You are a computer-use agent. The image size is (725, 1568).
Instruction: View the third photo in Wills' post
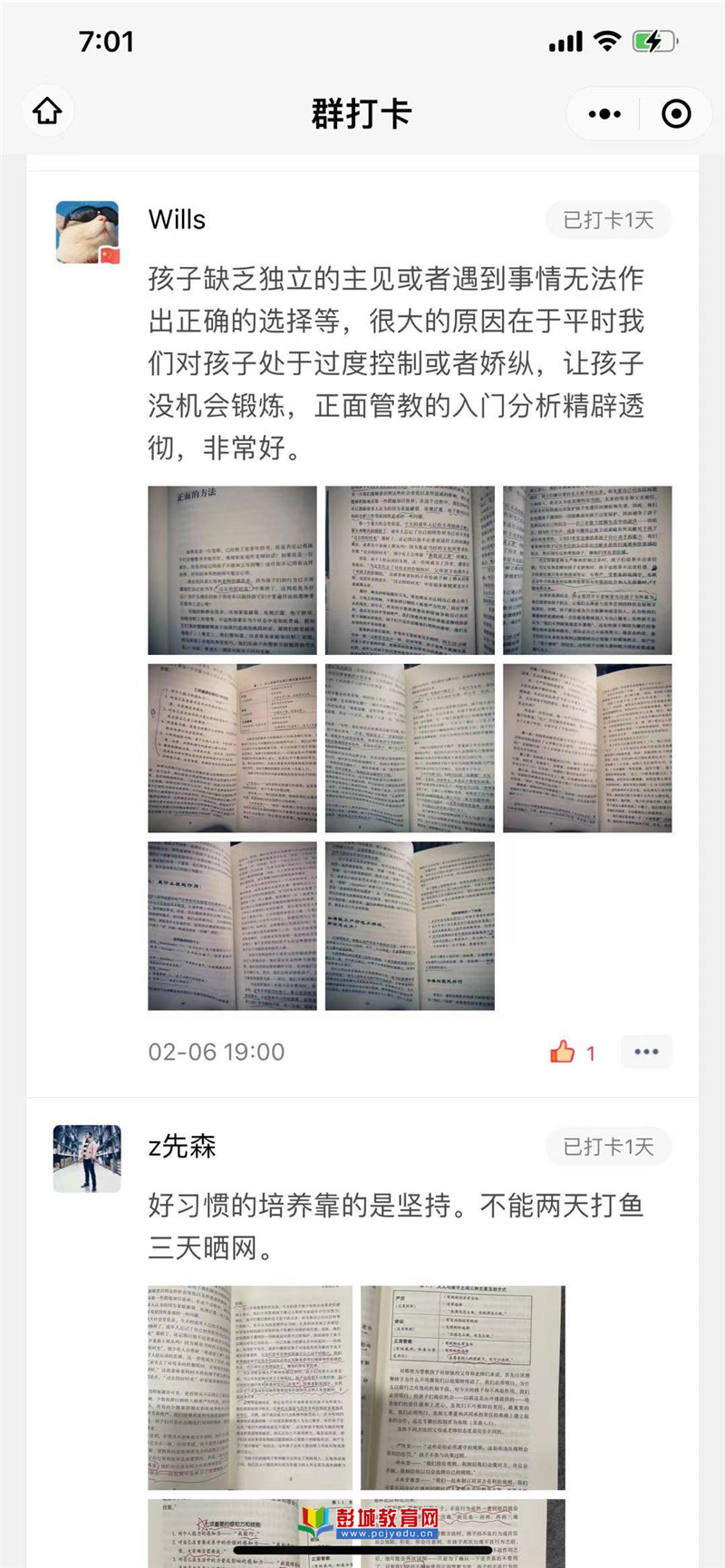(x=587, y=570)
